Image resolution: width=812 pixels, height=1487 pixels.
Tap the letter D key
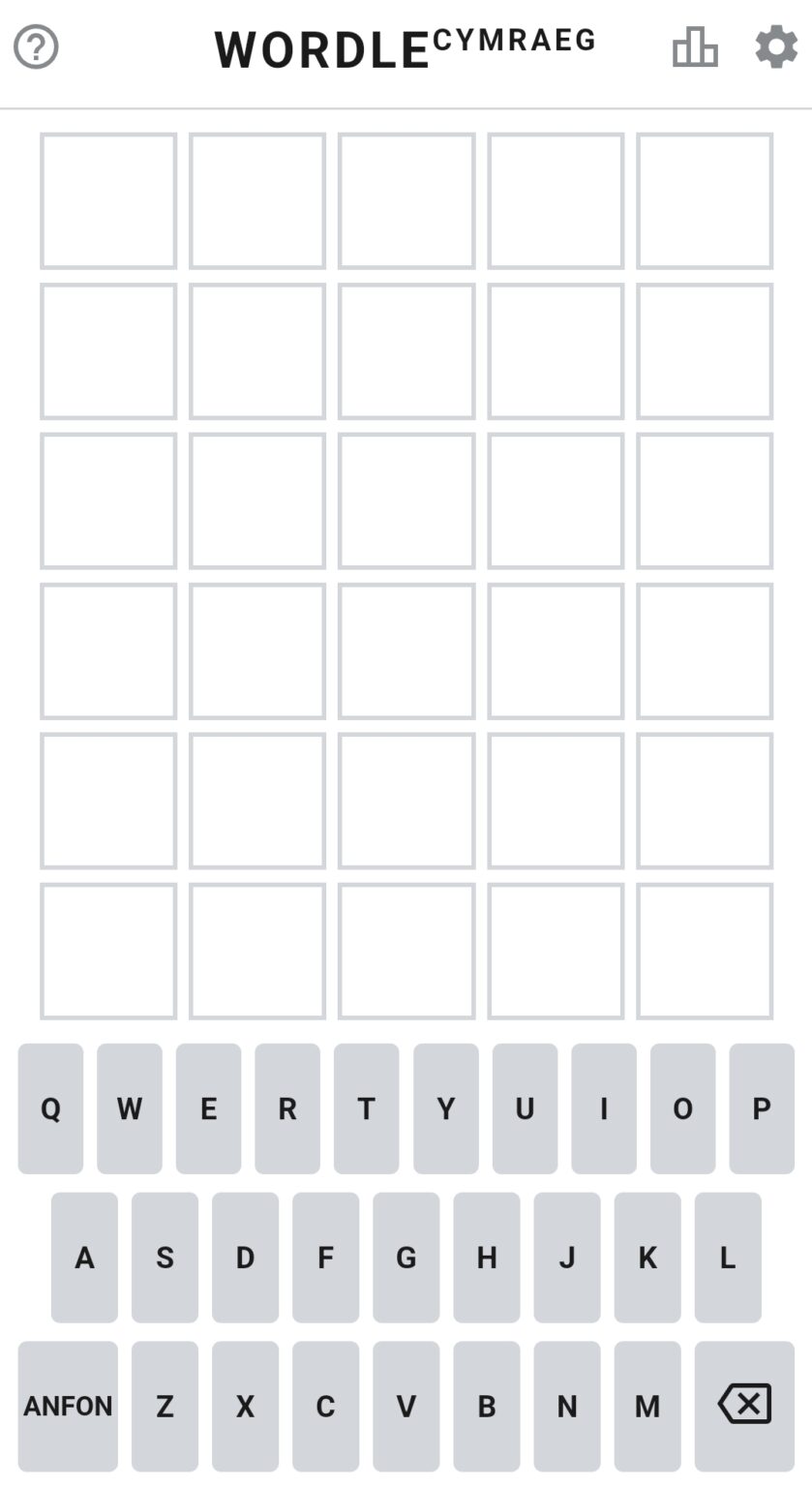[x=245, y=1258]
